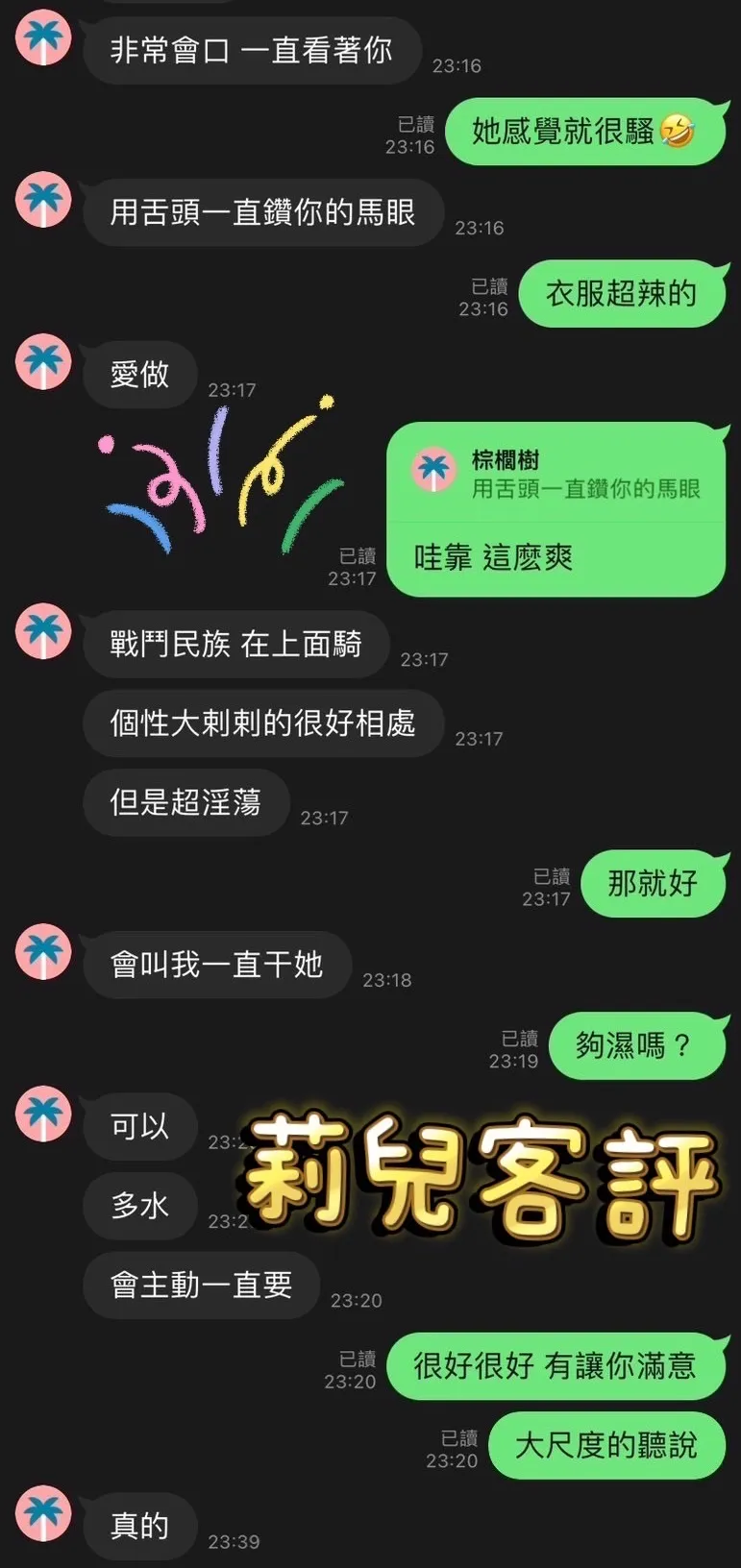
Task: Tap the timestamp "23:39" below "真的"
Action: (234, 1541)
